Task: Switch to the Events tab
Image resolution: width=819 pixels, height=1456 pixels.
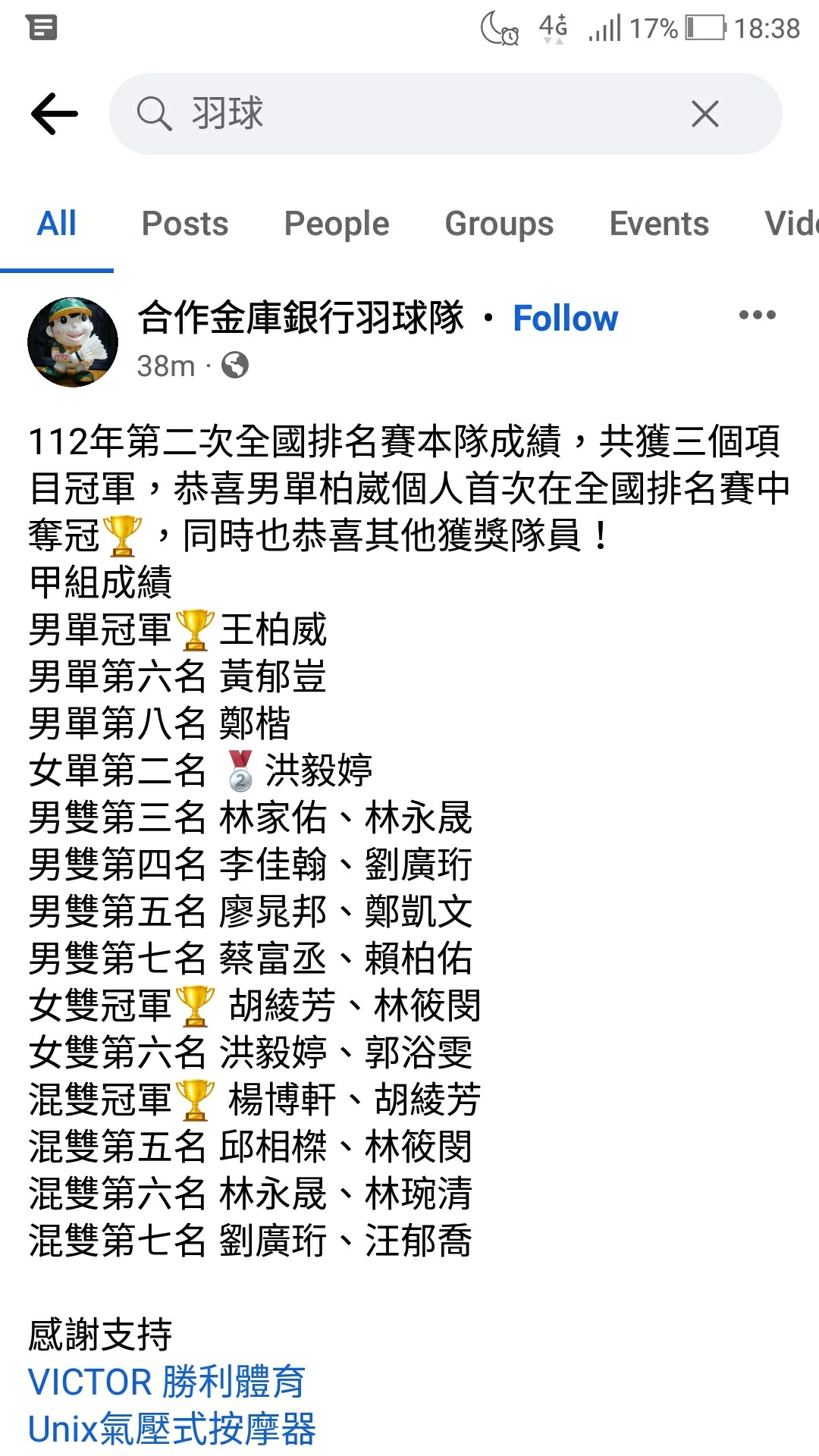Action: click(659, 224)
